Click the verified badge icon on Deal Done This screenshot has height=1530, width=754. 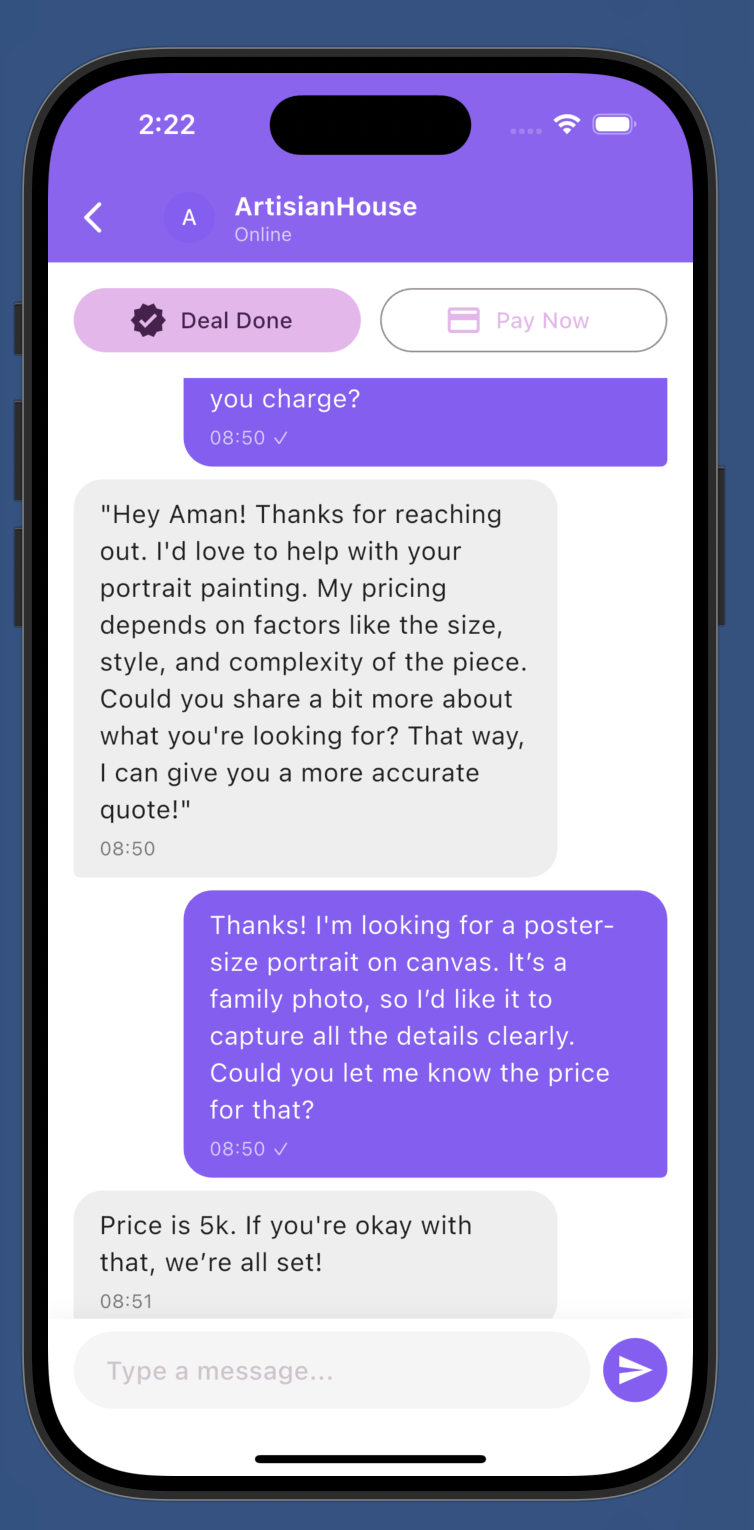tap(148, 320)
